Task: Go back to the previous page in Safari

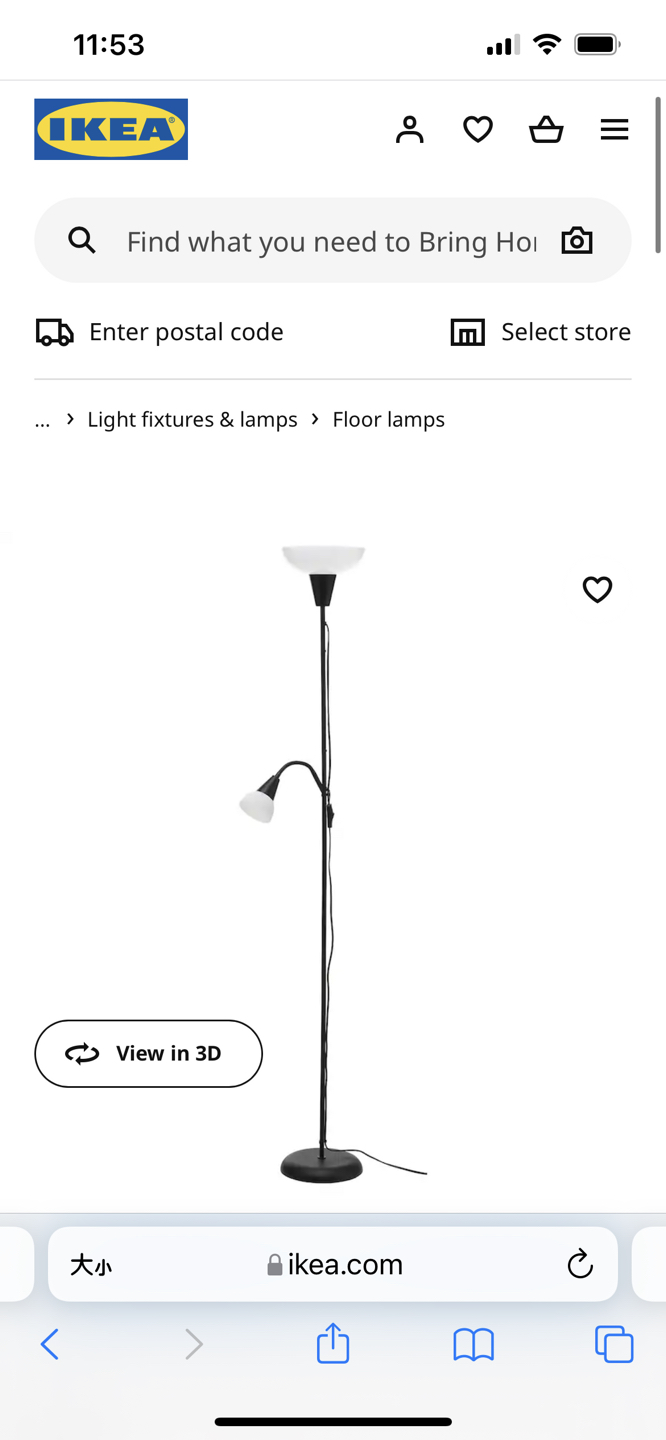Action: coord(50,1344)
